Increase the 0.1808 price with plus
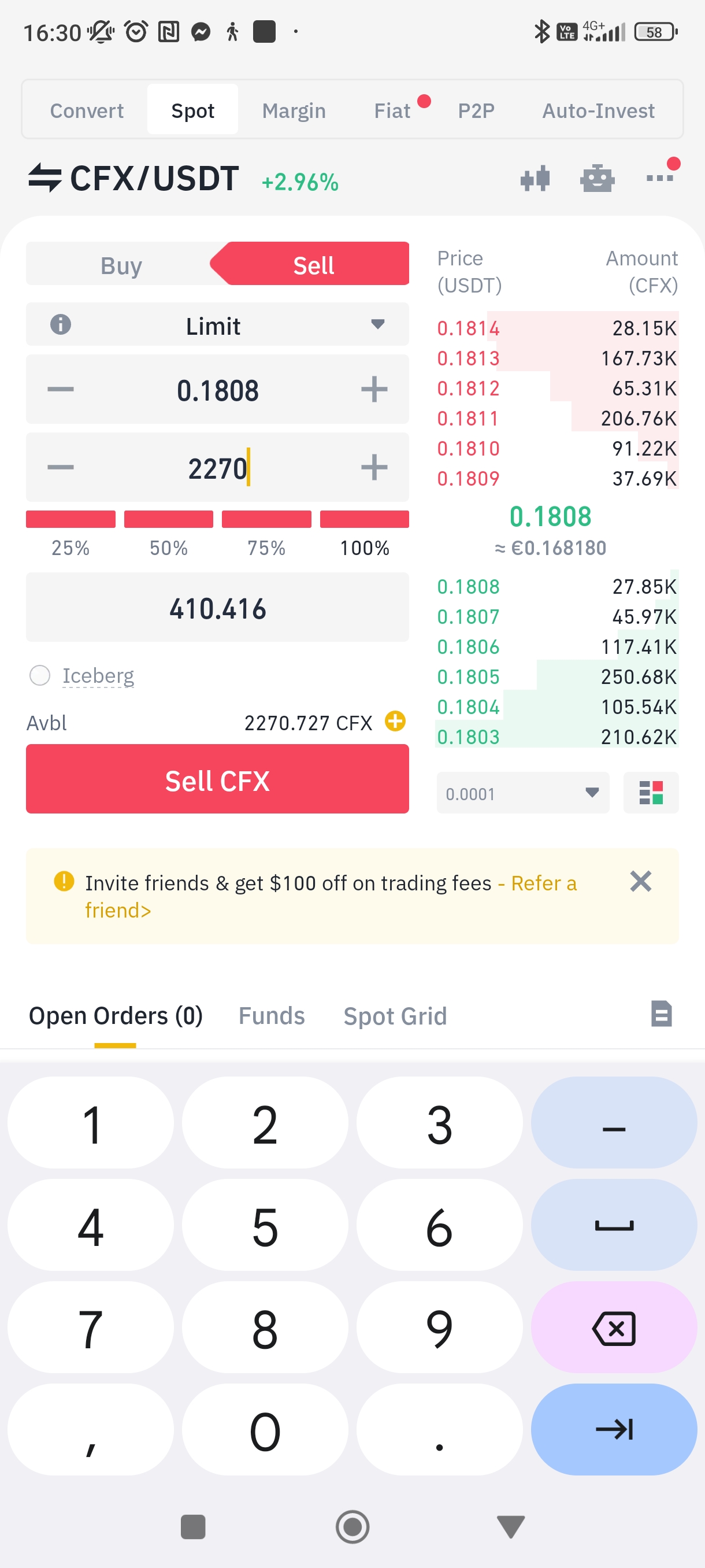 (x=374, y=390)
